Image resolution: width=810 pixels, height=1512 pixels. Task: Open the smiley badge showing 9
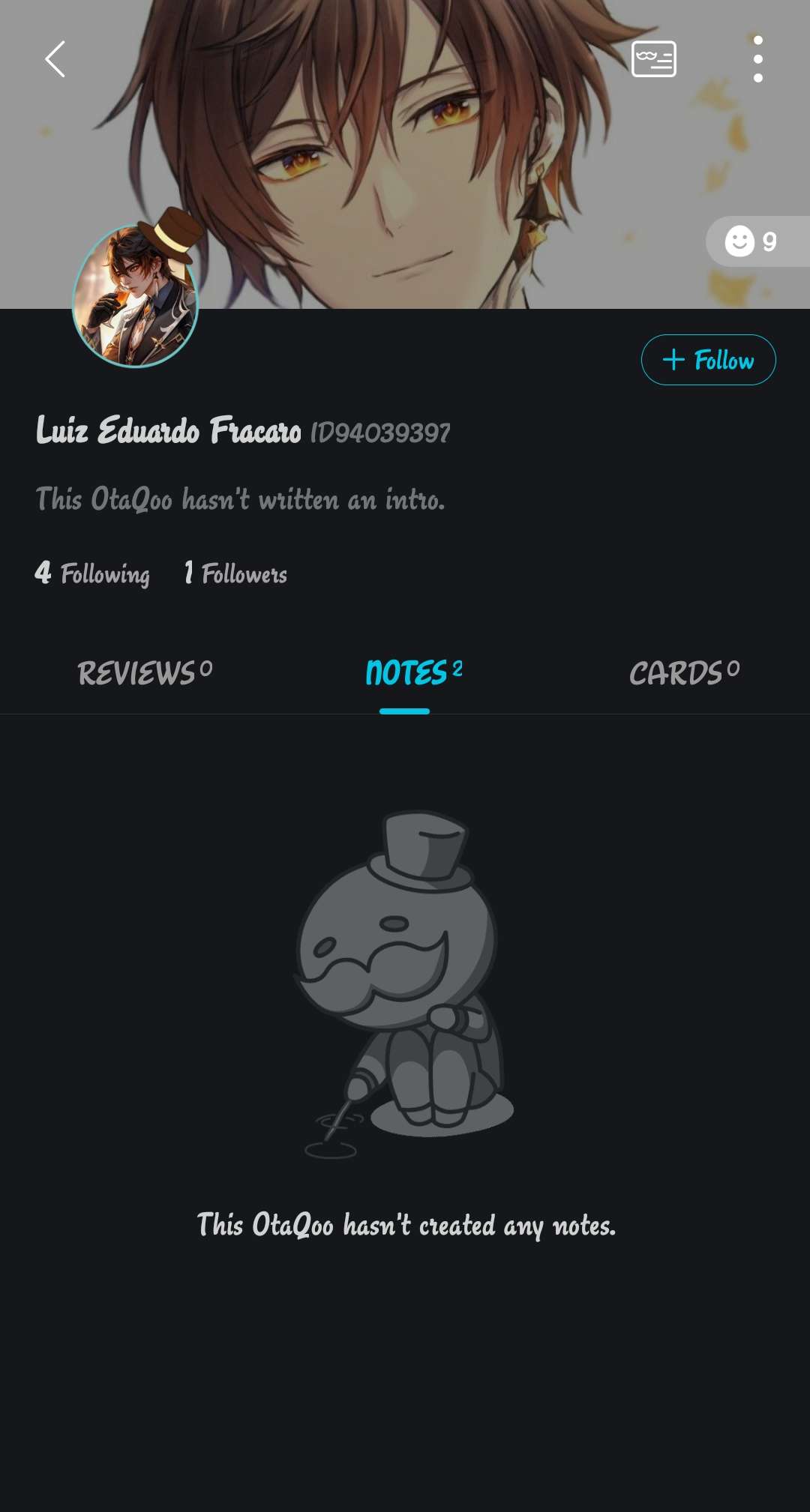click(x=752, y=241)
